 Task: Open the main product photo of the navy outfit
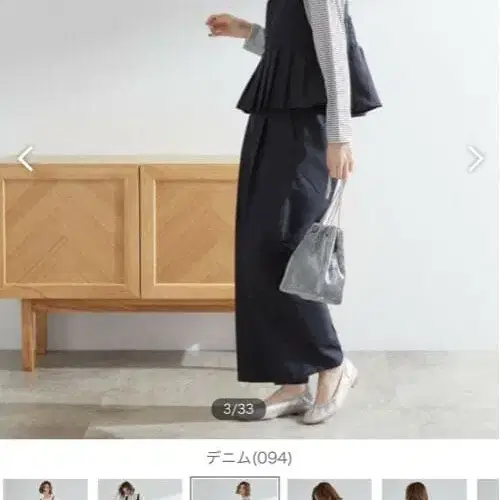[x=250, y=219]
